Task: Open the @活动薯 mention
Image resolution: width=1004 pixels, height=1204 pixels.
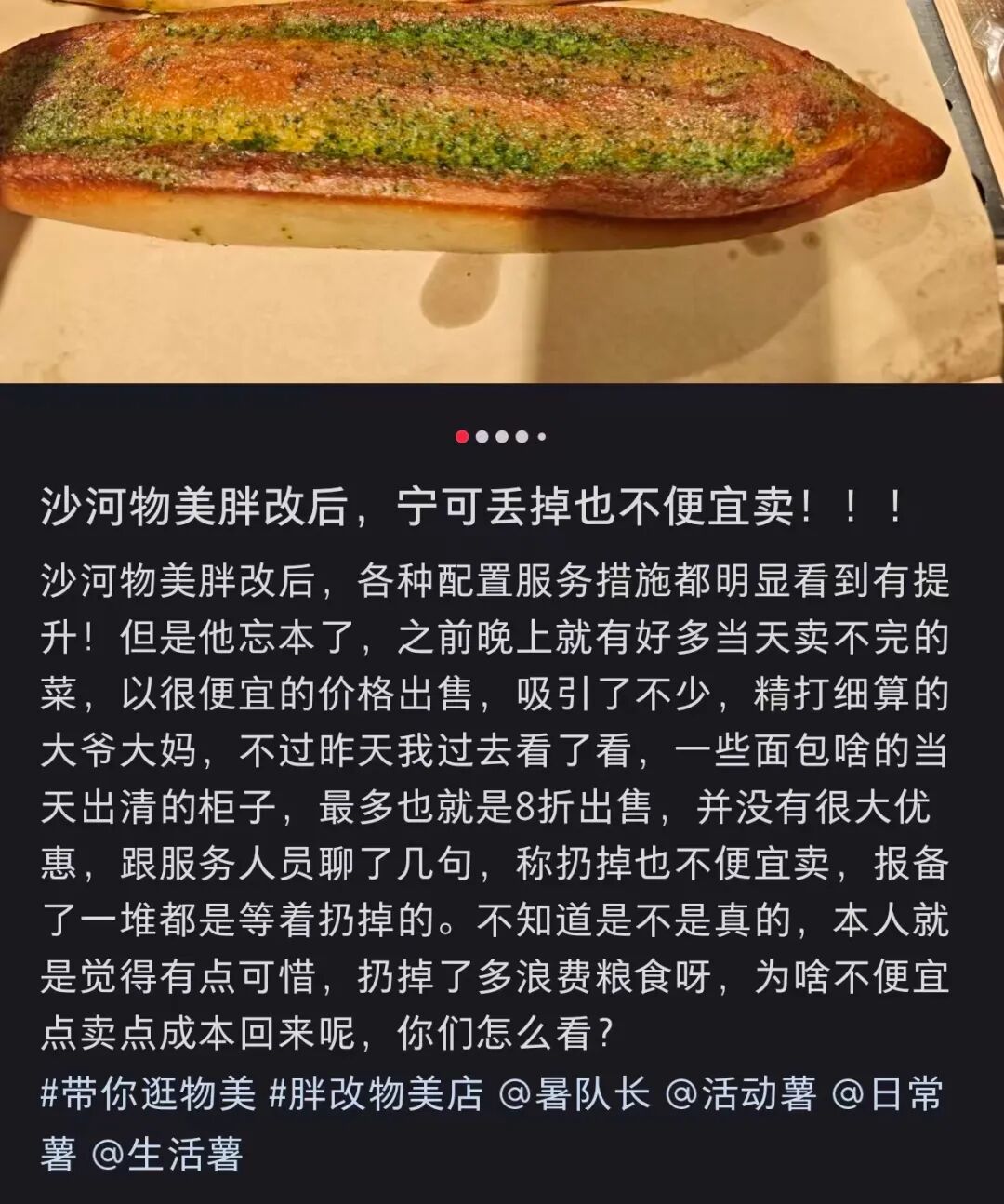Action: coord(741,1094)
